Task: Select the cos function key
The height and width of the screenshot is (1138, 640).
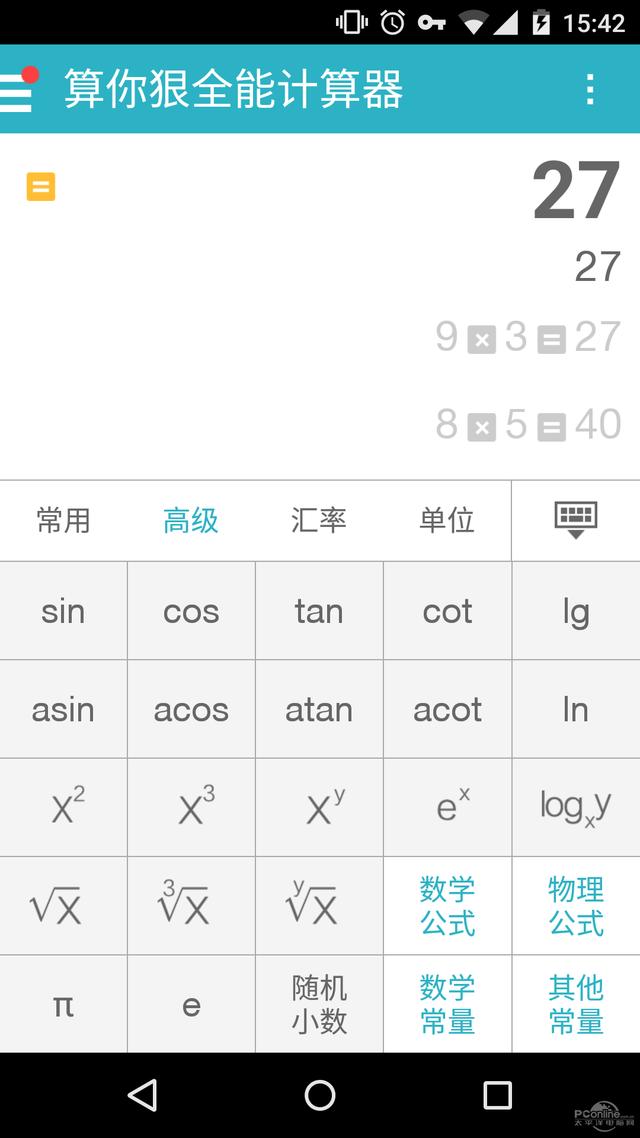Action: point(191,611)
